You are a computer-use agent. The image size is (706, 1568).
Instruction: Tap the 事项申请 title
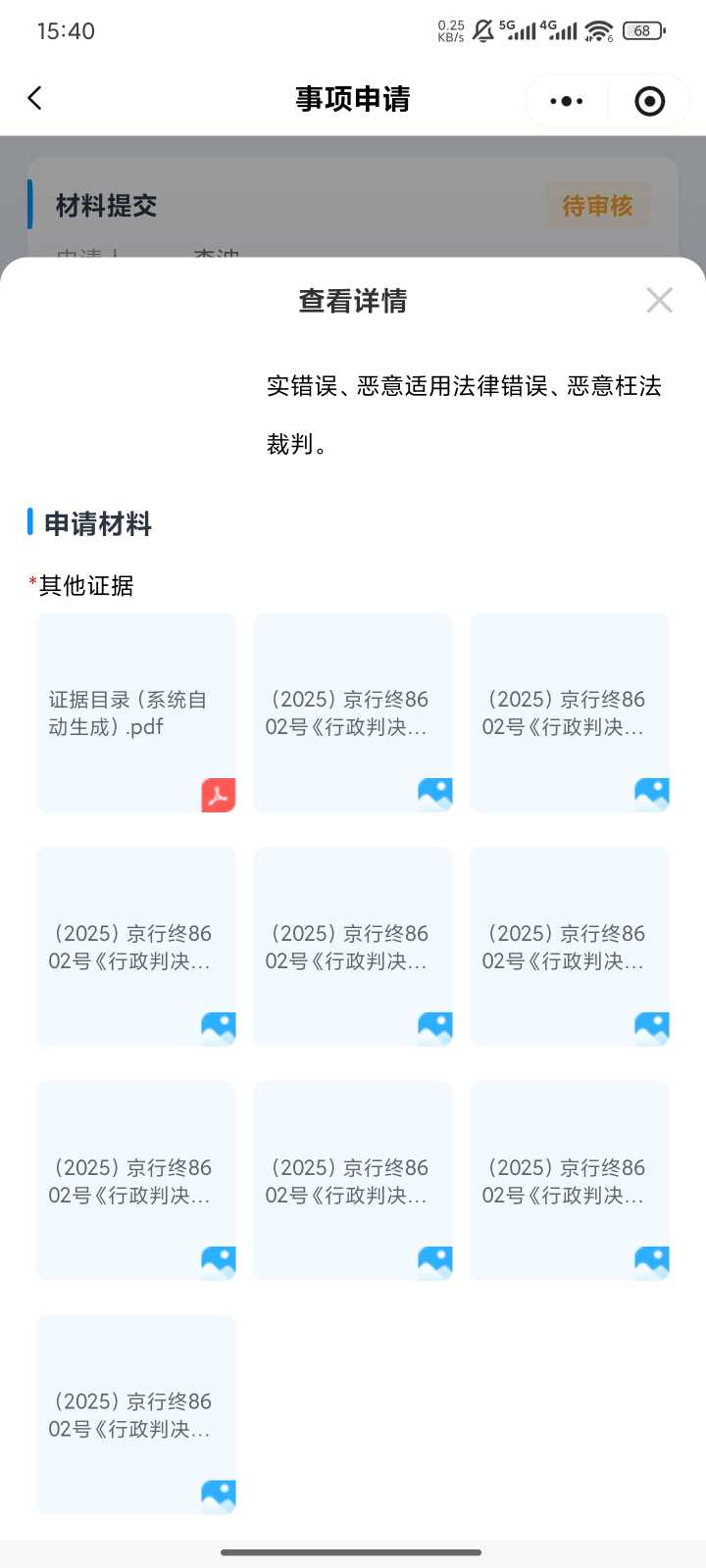353,99
